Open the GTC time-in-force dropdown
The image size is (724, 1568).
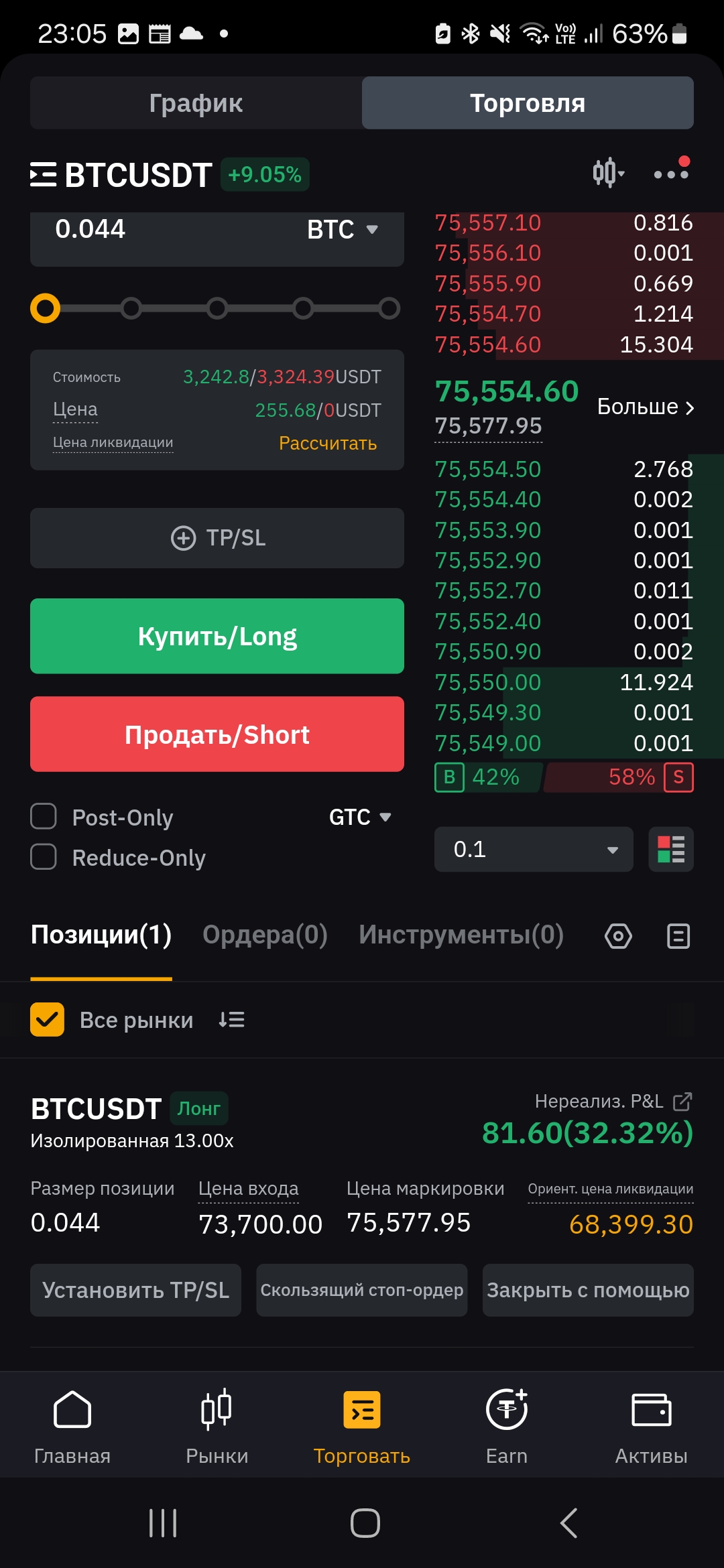point(360,817)
